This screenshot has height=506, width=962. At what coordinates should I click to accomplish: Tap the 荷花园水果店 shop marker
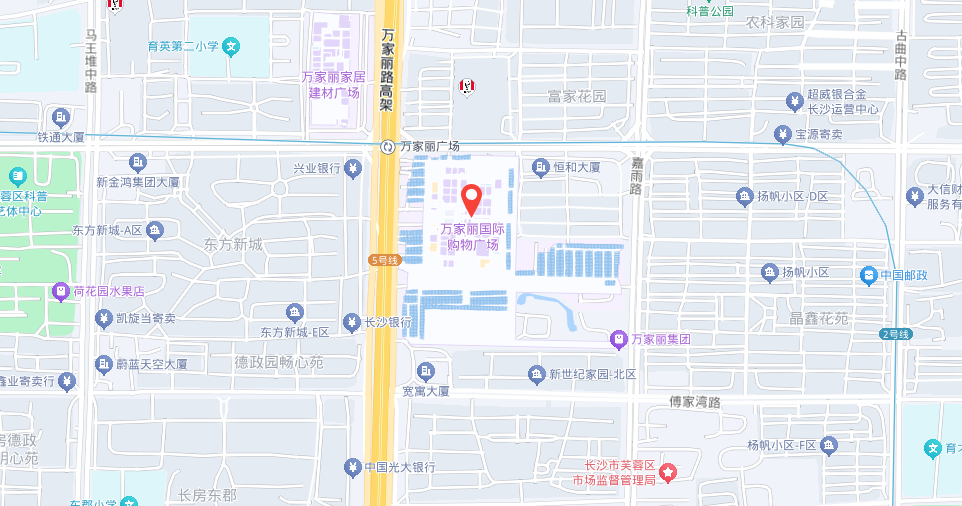59,292
